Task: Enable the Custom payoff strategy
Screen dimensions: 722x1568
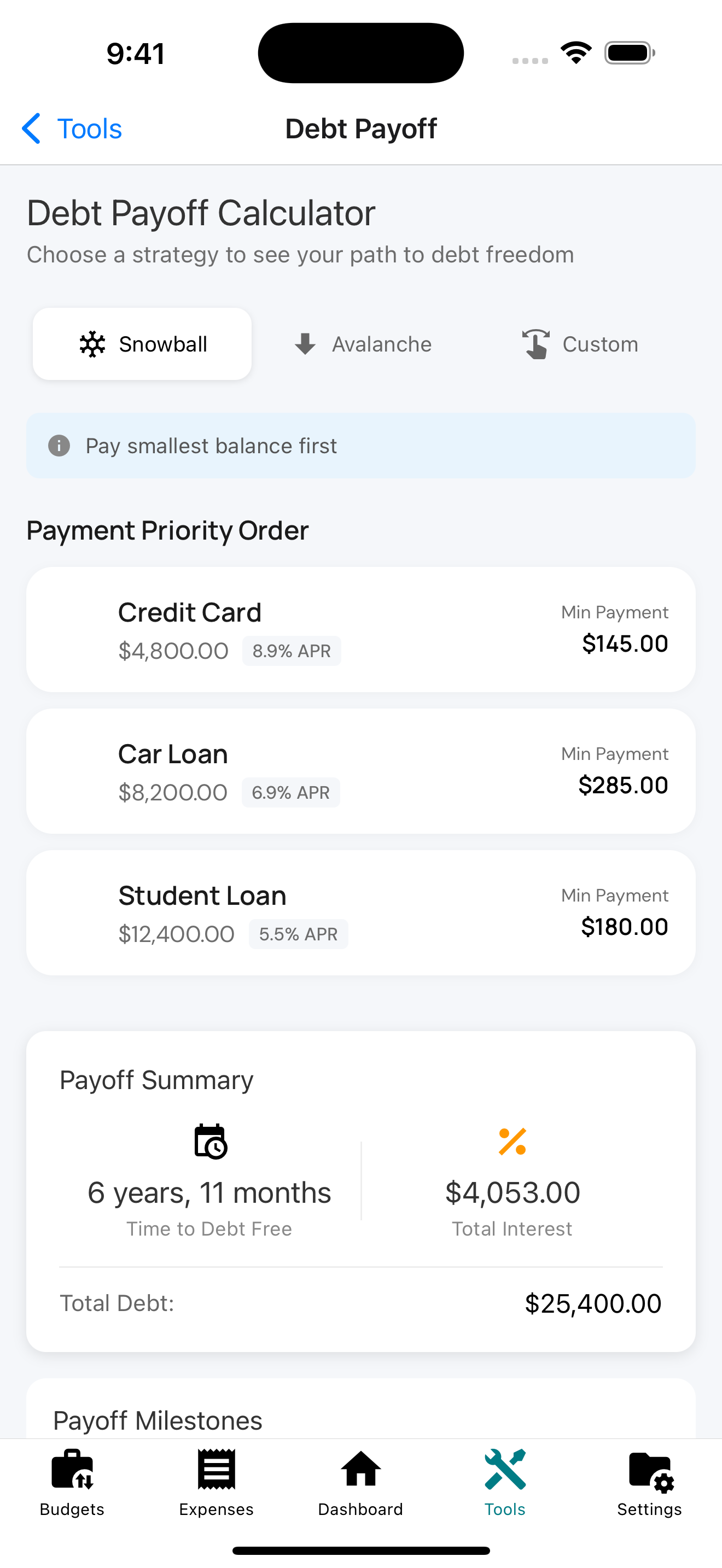Action: tap(579, 344)
